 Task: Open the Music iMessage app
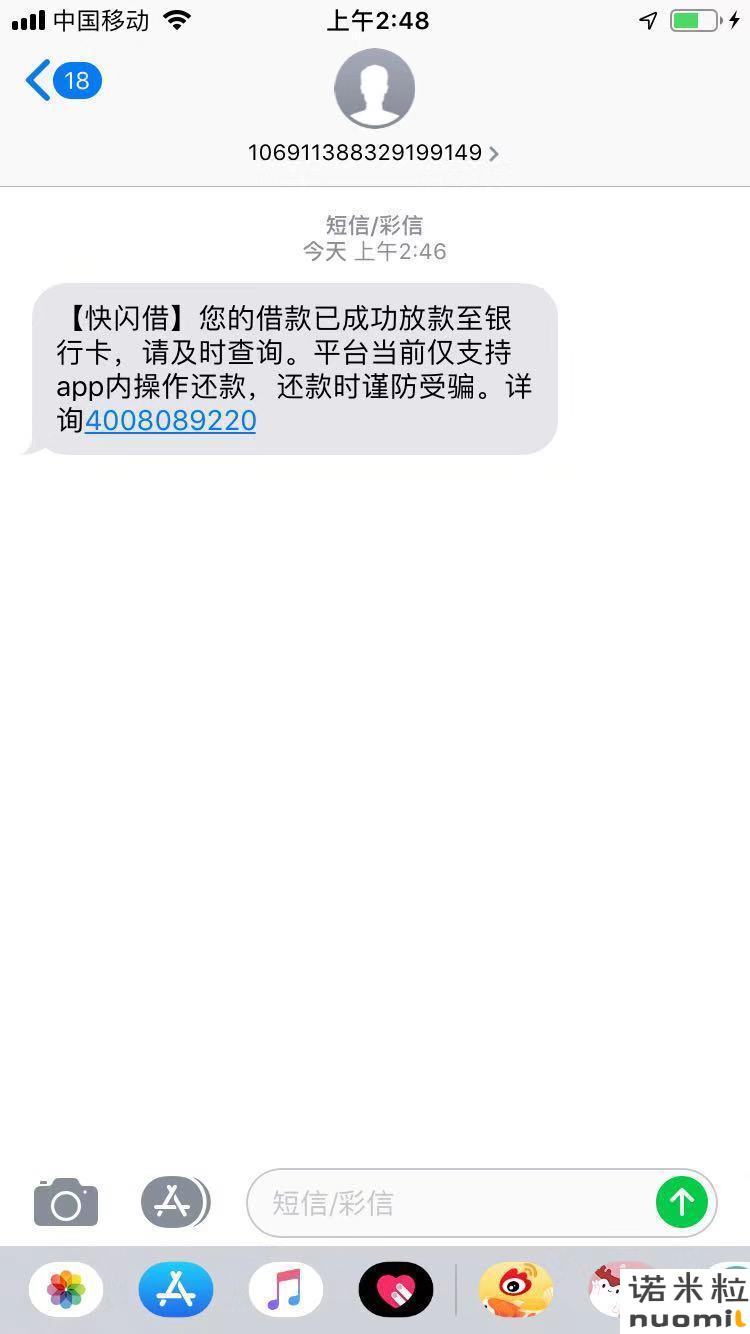coord(286,1289)
